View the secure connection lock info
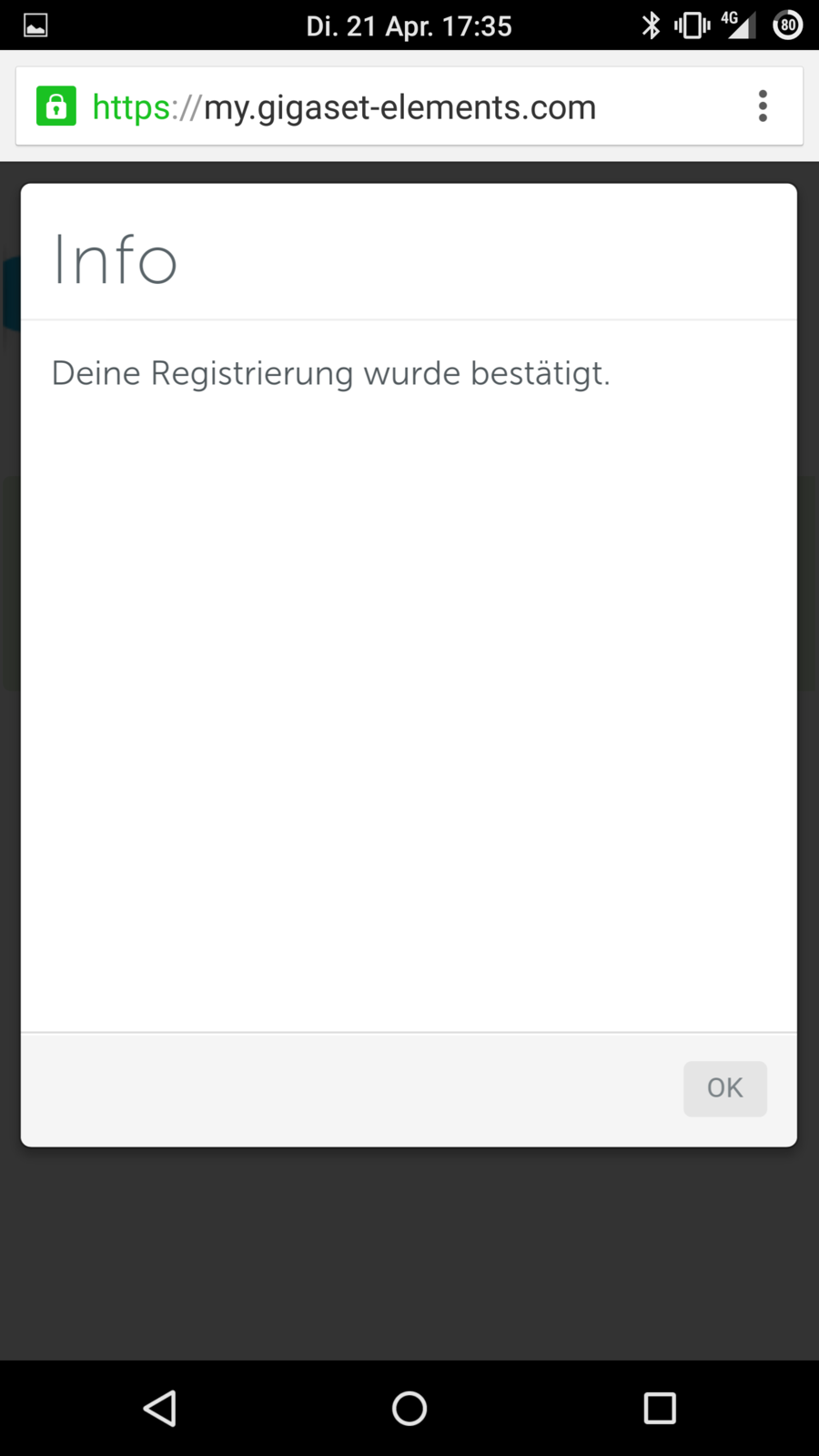 click(56, 106)
